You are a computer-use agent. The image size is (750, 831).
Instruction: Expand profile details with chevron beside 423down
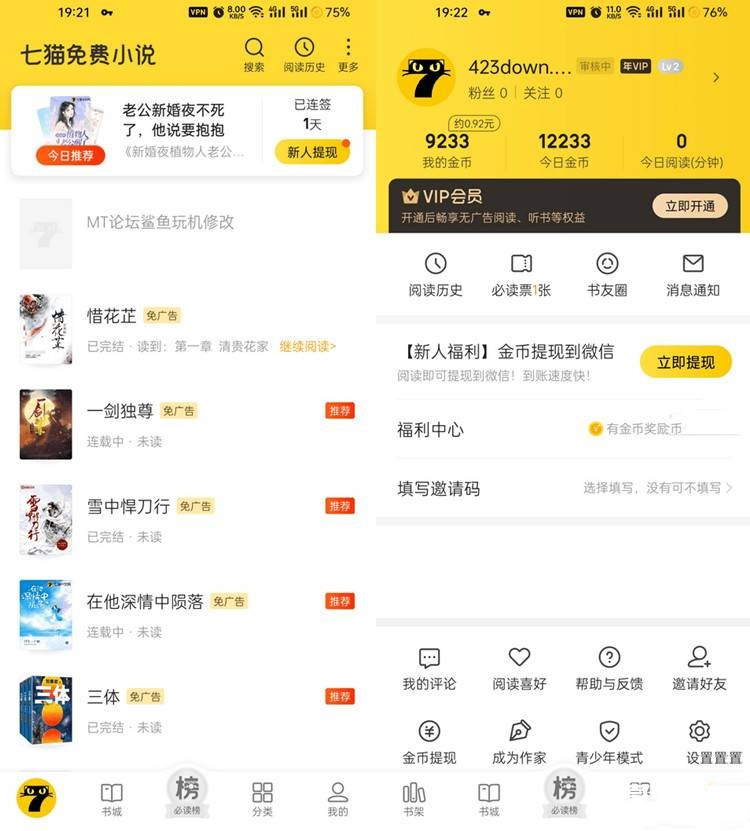[x=716, y=76]
